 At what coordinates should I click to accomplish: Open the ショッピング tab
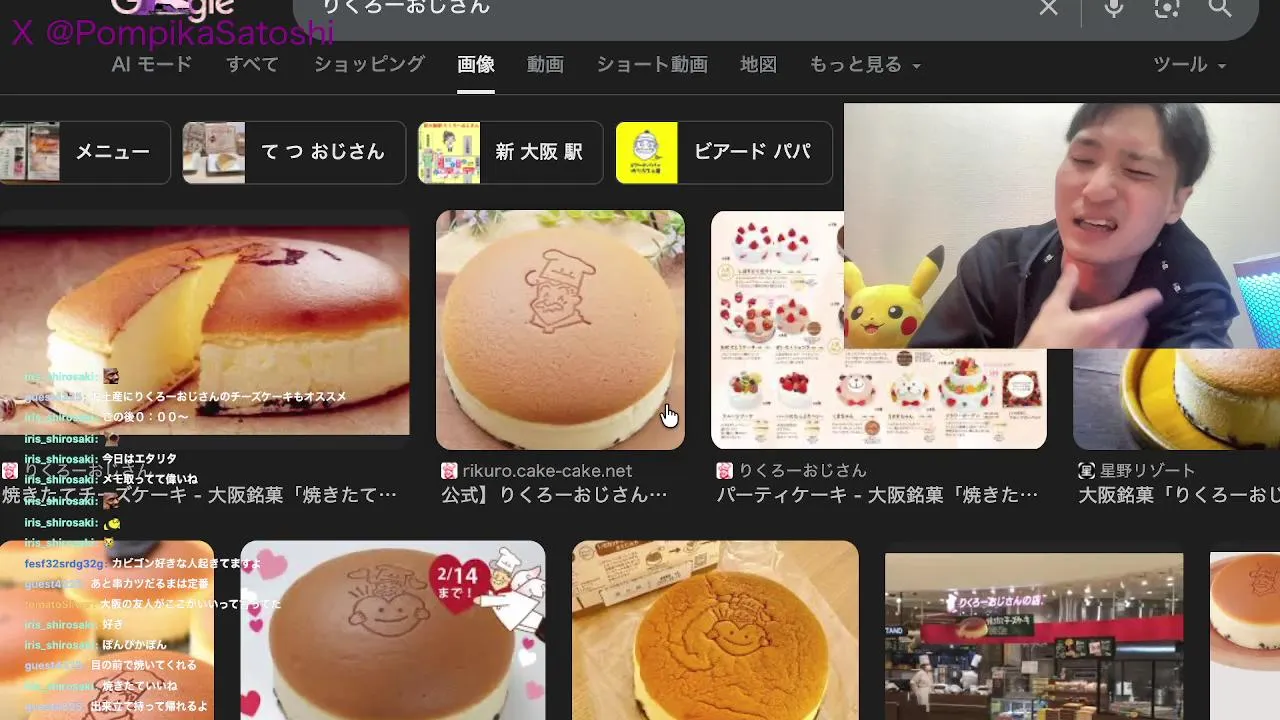point(369,65)
